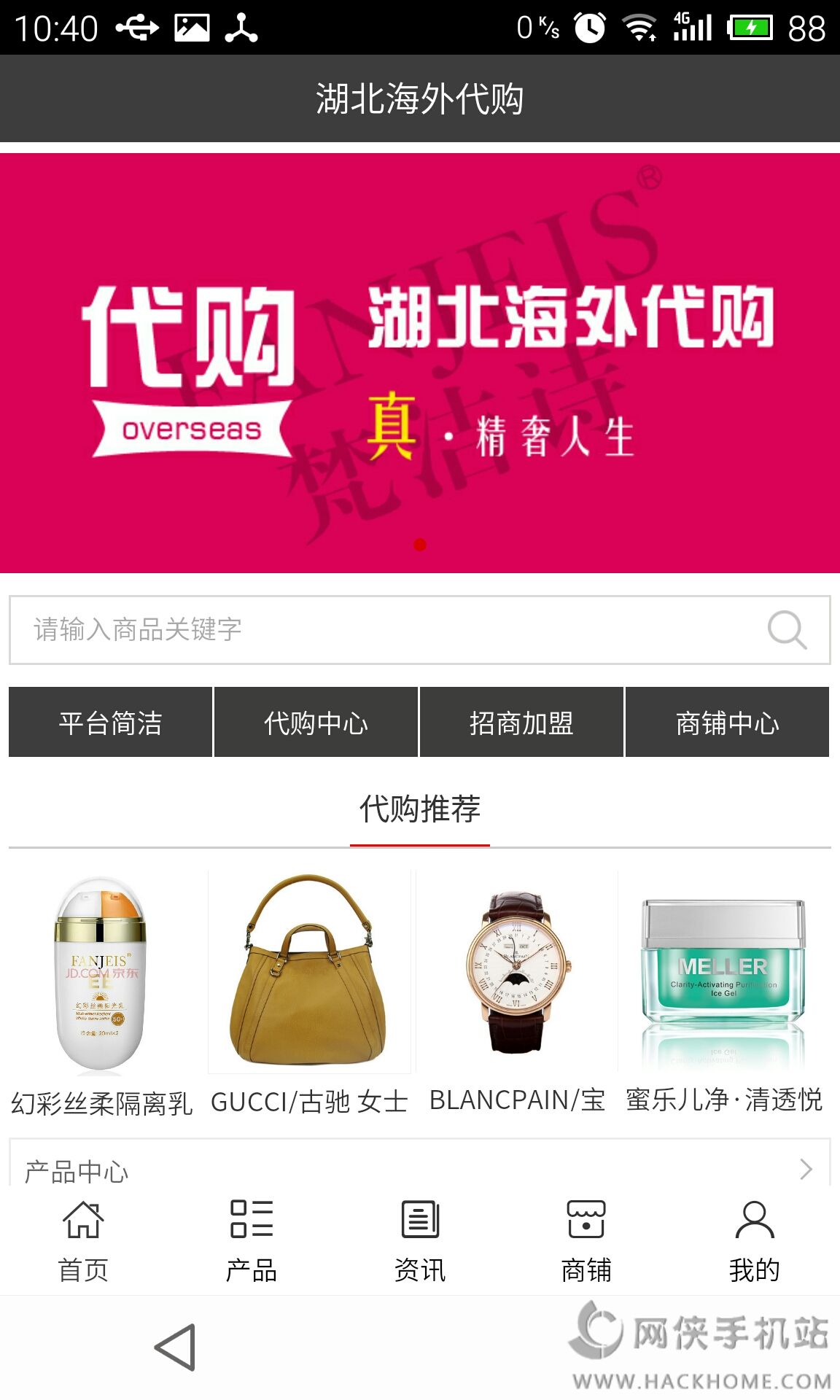Tap the system back button
Screen dimensions: 840x1400
[x=175, y=1347]
